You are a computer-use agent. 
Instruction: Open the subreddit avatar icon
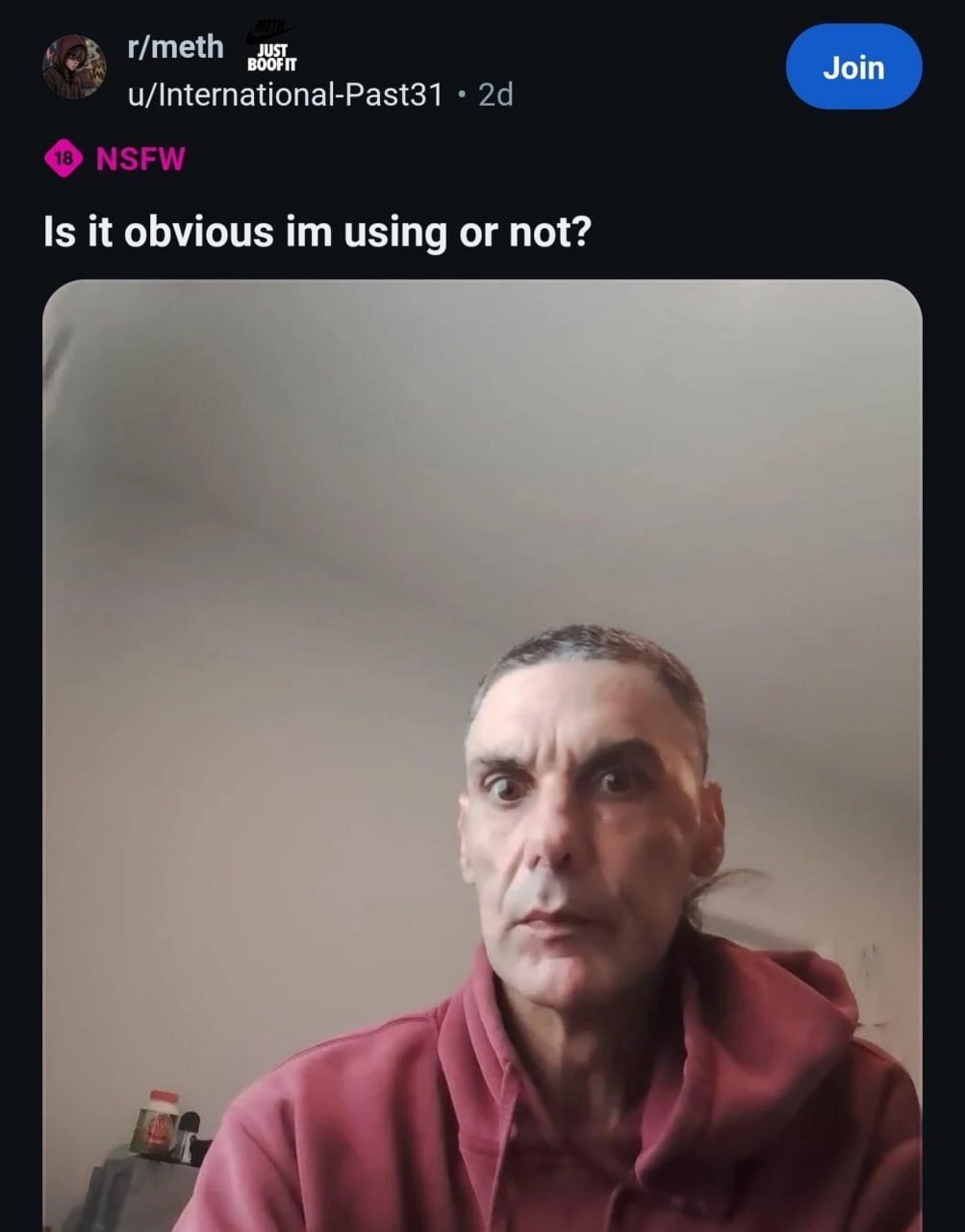pyautogui.click(x=74, y=67)
